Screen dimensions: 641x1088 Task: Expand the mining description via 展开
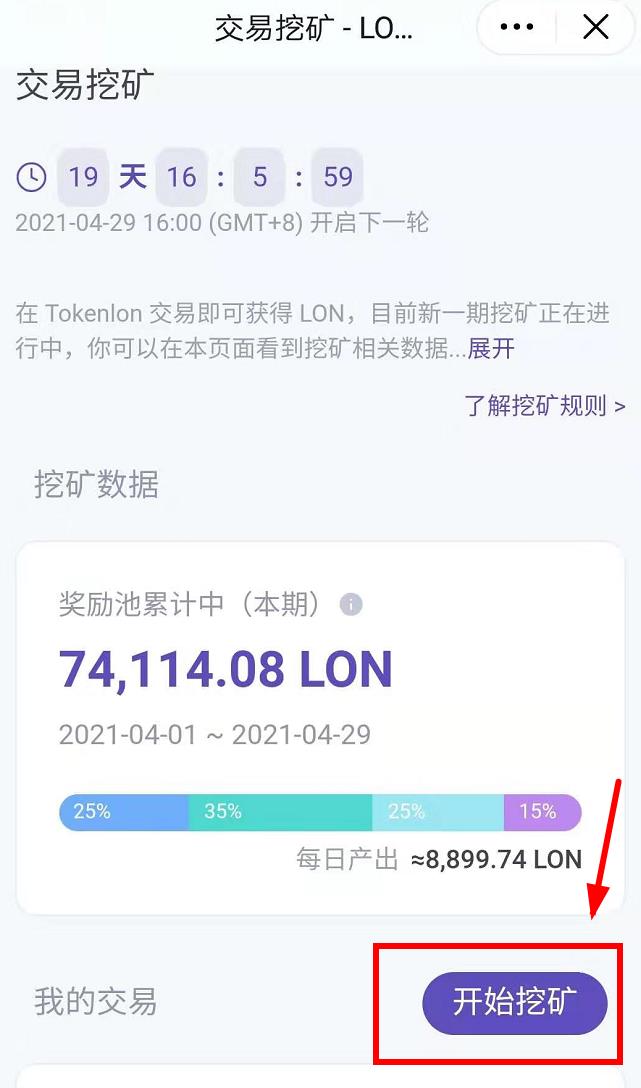click(x=491, y=348)
